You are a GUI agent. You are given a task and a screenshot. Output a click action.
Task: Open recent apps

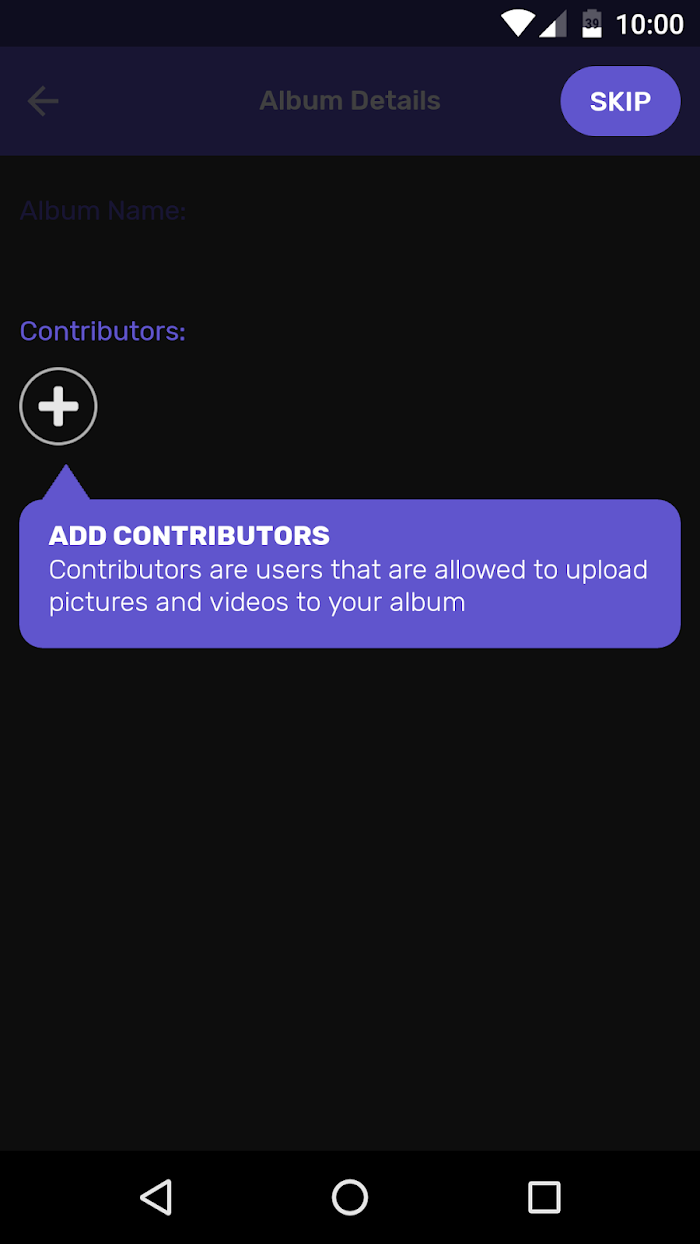coord(544,1197)
